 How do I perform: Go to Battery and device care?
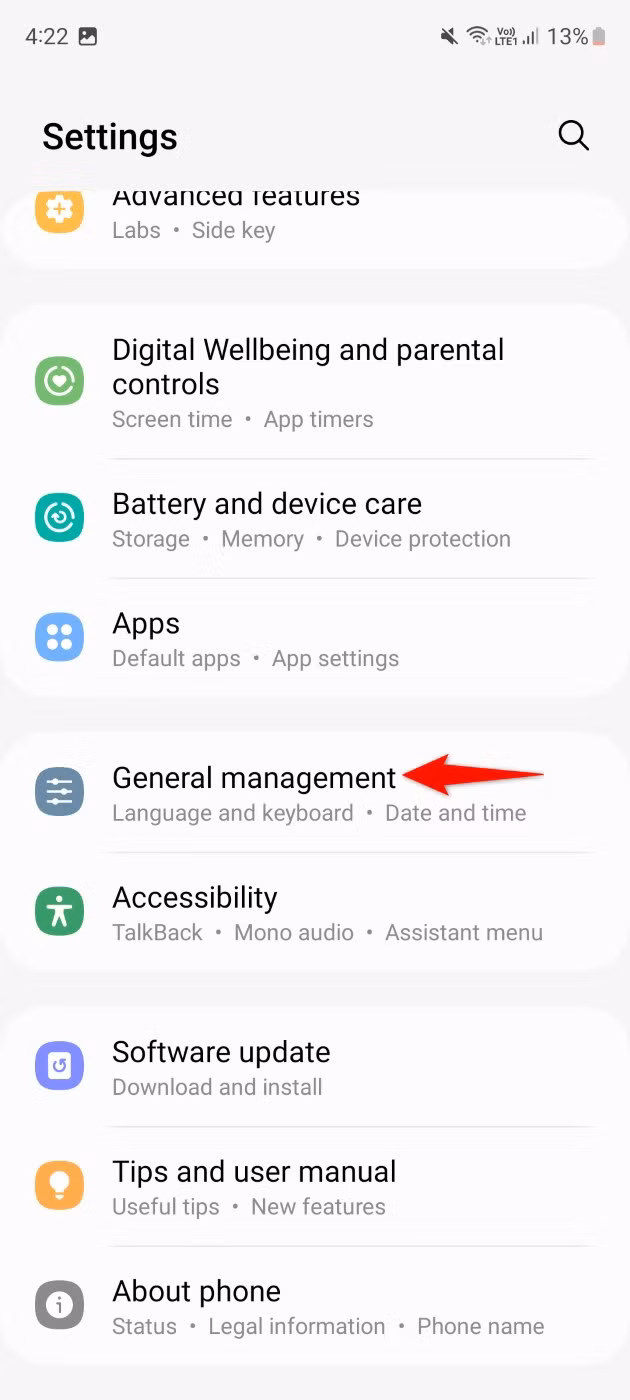tap(315, 520)
